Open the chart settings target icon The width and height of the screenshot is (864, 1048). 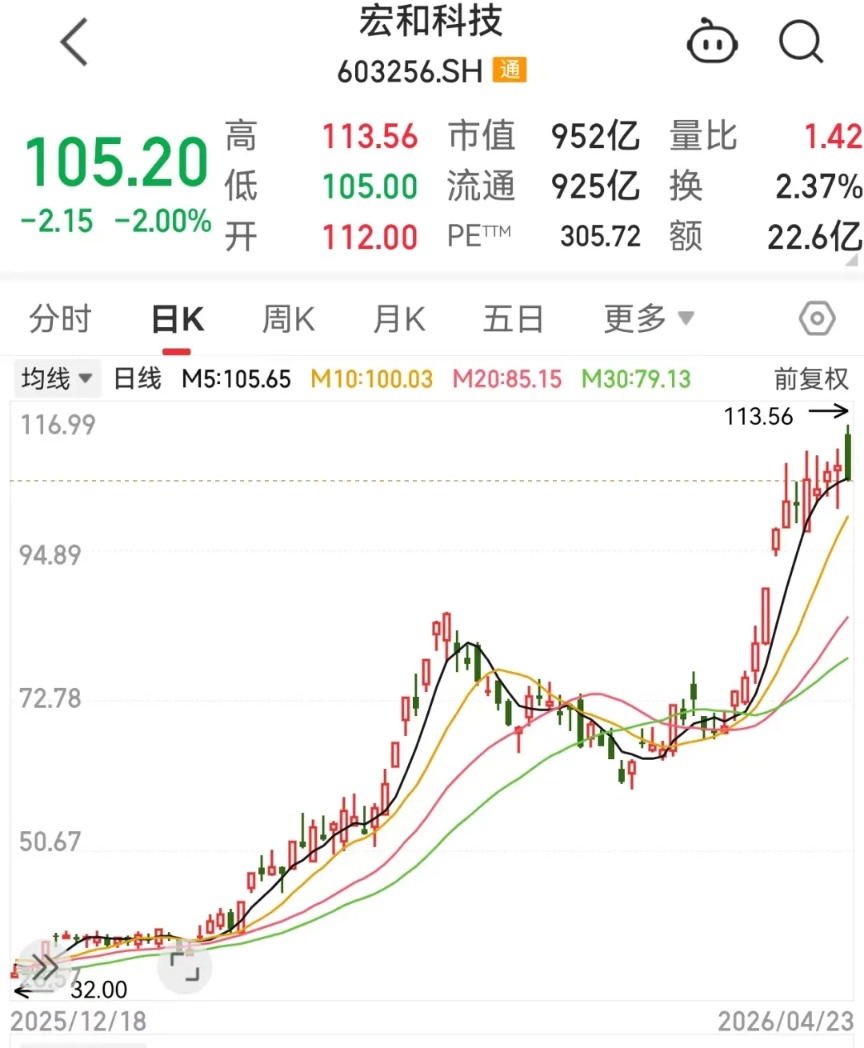click(x=816, y=317)
